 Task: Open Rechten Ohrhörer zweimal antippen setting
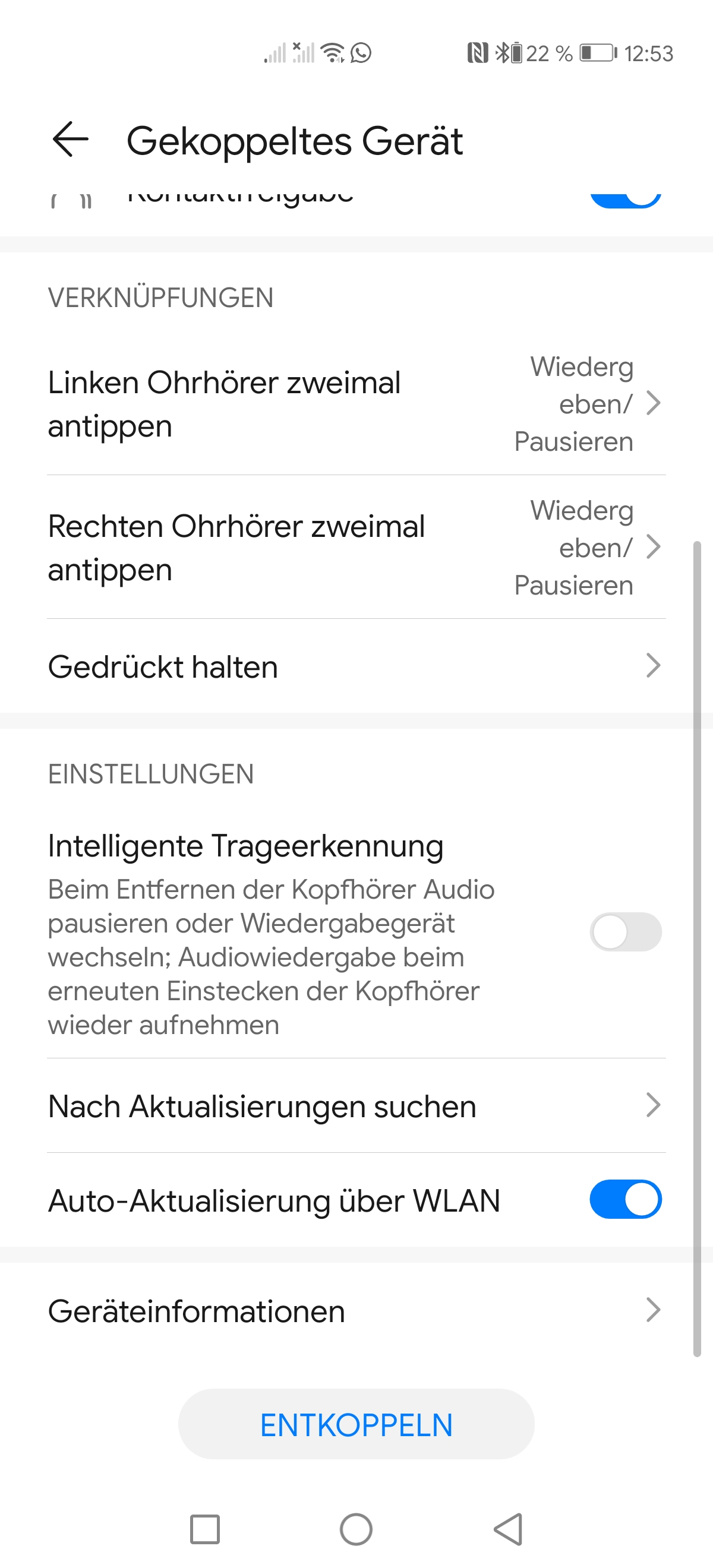356,547
